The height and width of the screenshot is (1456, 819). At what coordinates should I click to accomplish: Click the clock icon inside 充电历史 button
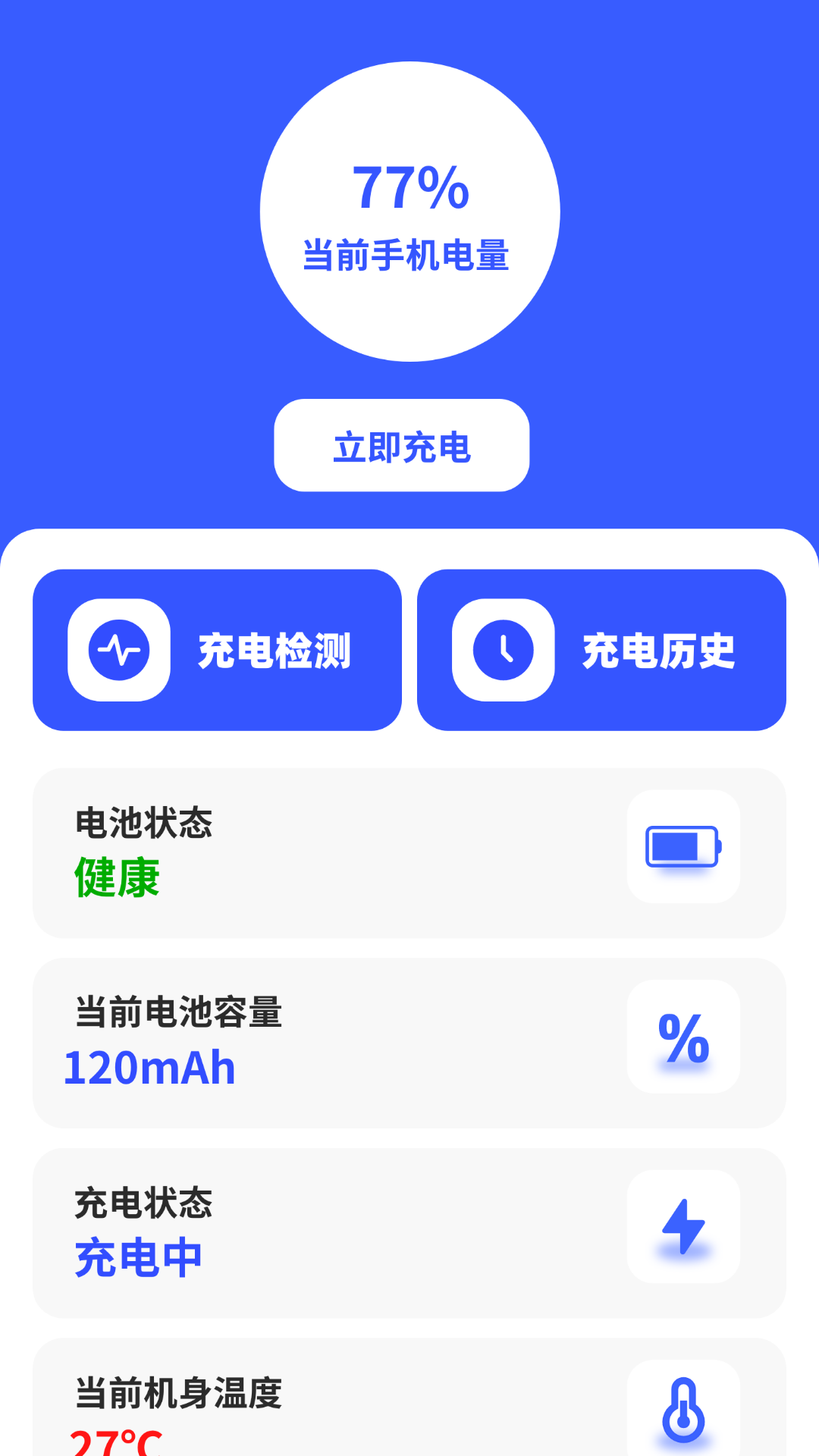tap(503, 648)
